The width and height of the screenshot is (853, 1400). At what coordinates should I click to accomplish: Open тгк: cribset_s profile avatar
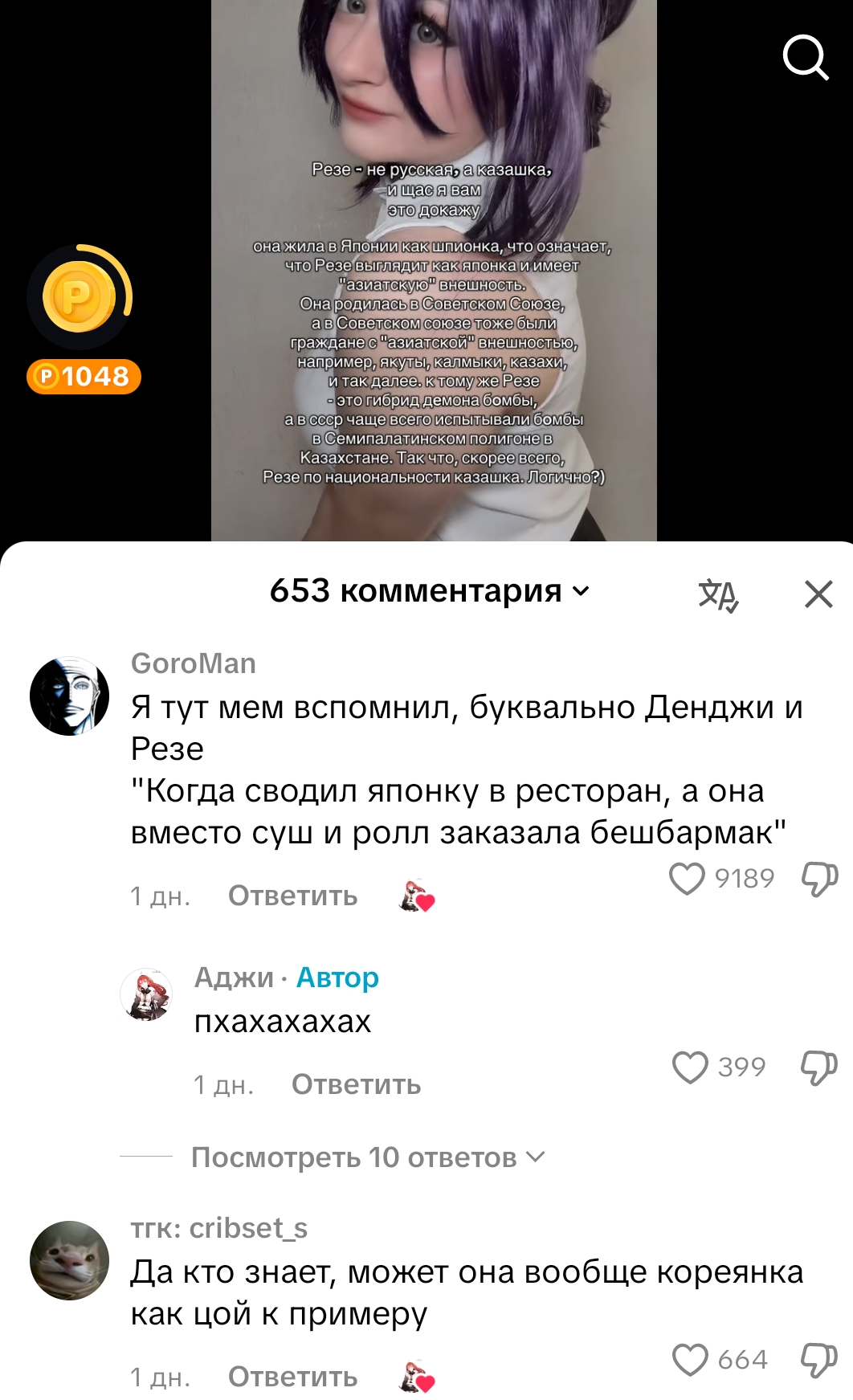pyautogui.click(x=69, y=1260)
